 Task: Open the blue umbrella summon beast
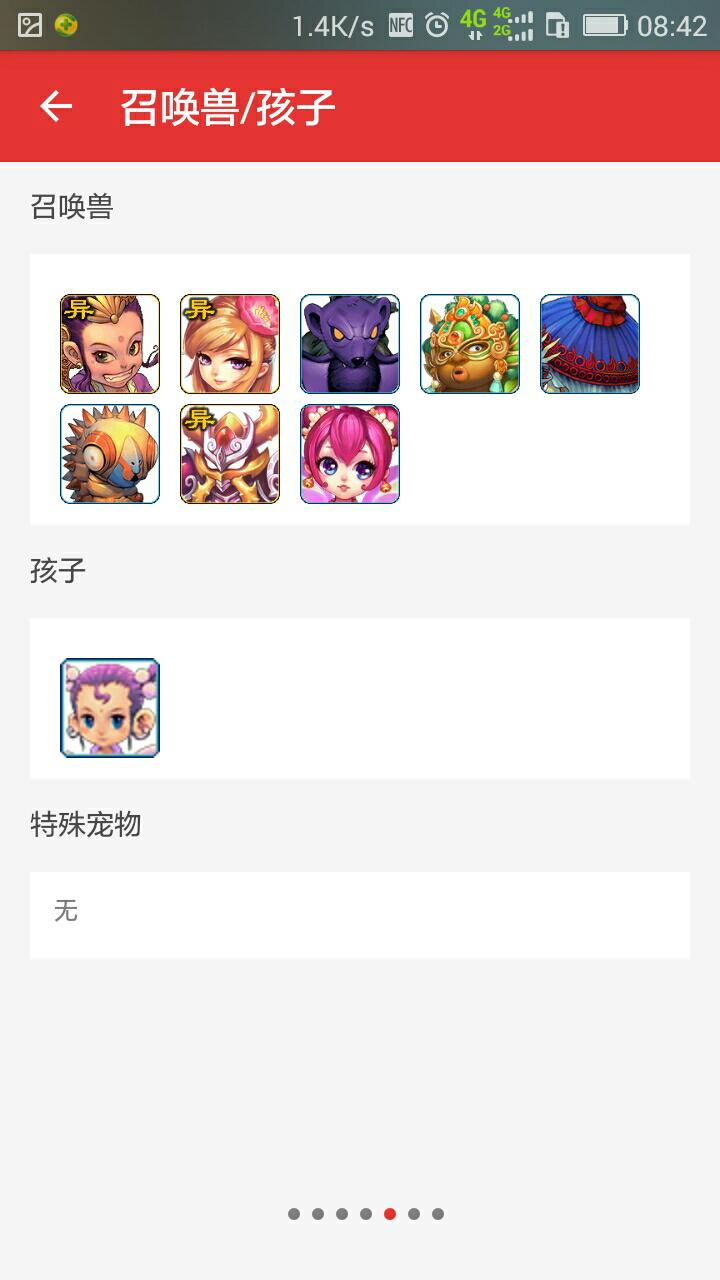pyautogui.click(x=590, y=344)
